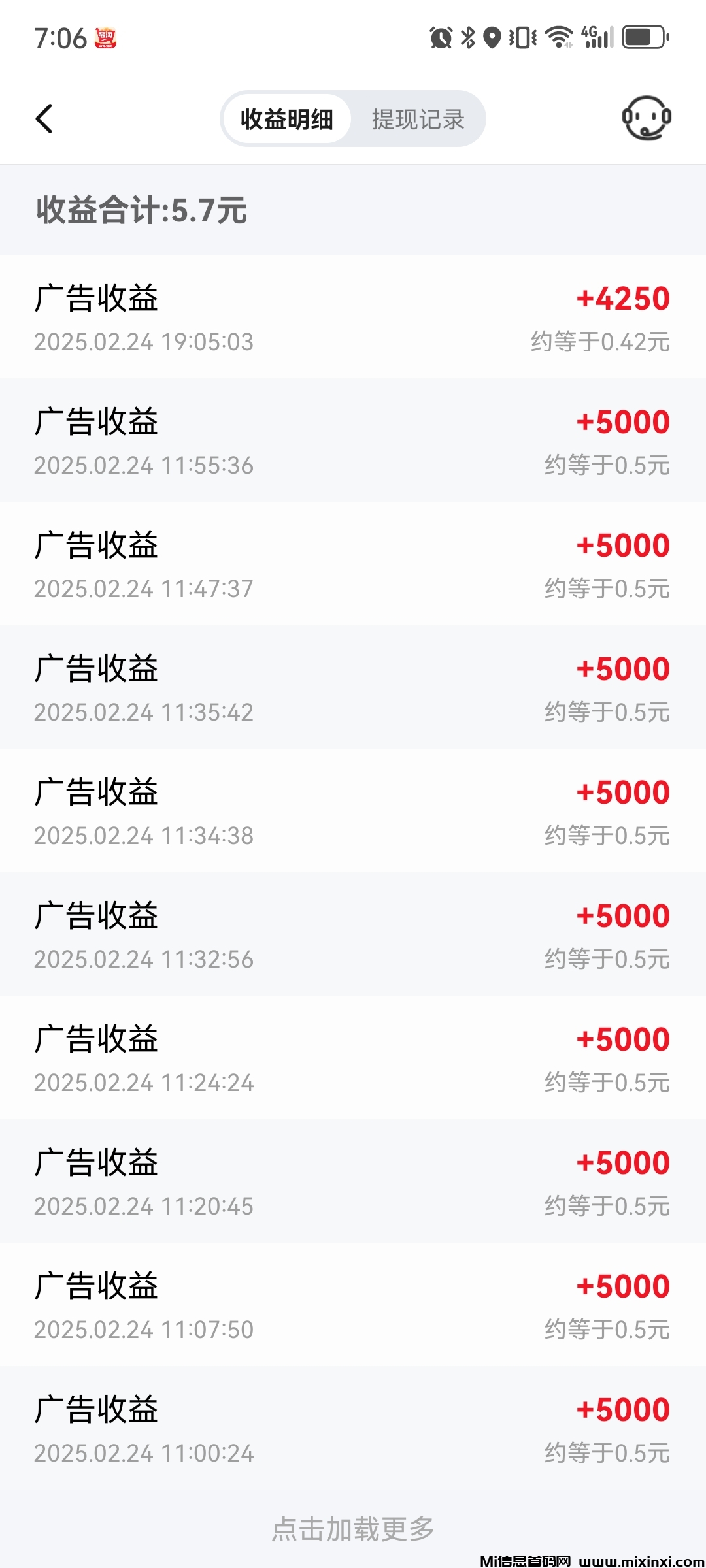Open customer service headset icon

click(x=646, y=118)
